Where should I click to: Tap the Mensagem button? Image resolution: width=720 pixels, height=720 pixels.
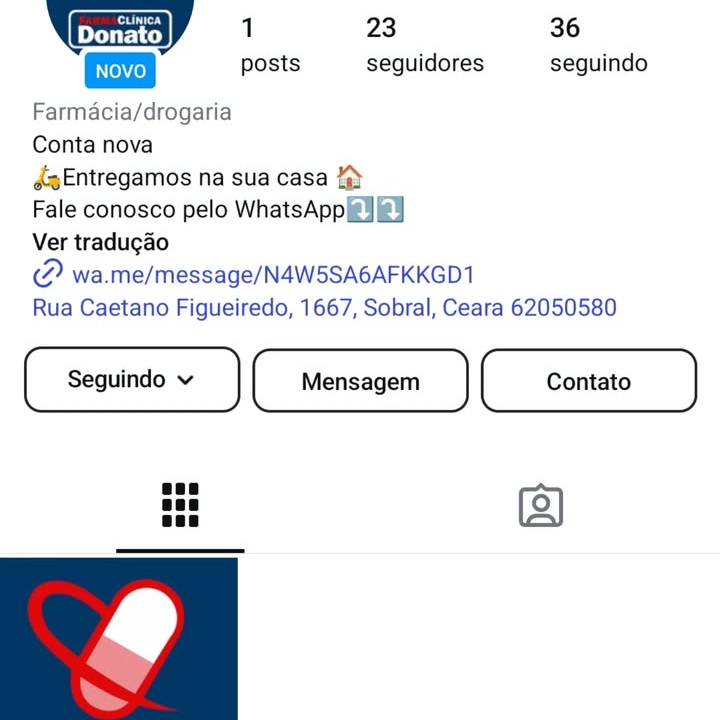pos(360,381)
